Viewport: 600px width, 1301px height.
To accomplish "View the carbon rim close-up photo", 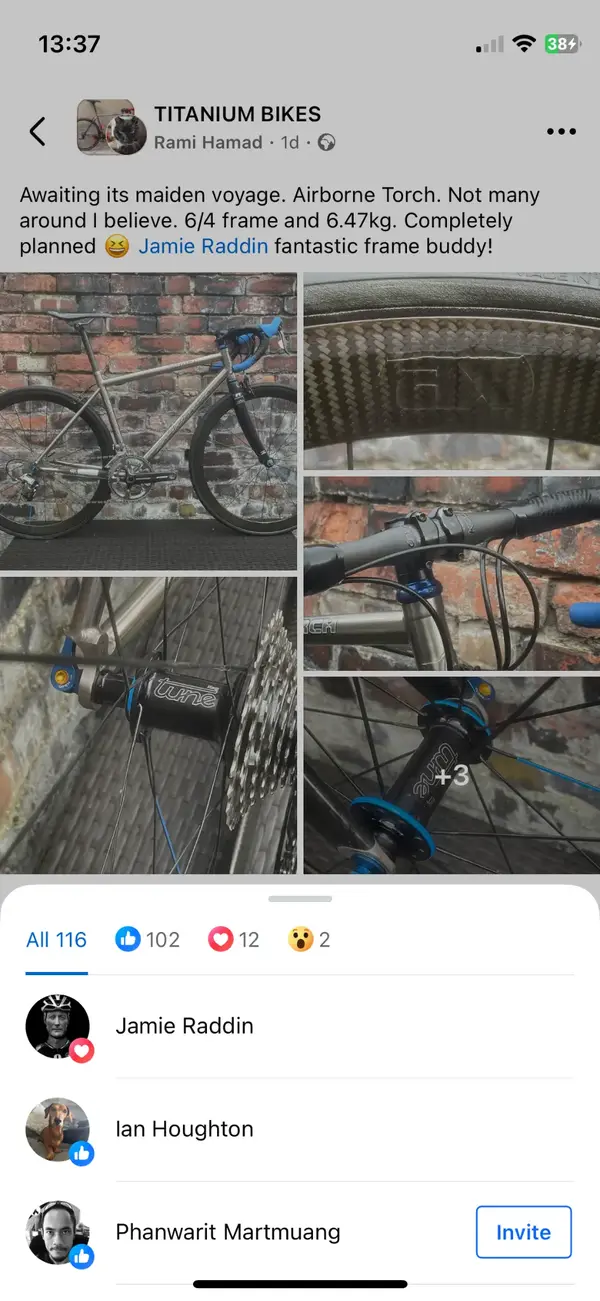I will pyautogui.click(x=451, y=372).
